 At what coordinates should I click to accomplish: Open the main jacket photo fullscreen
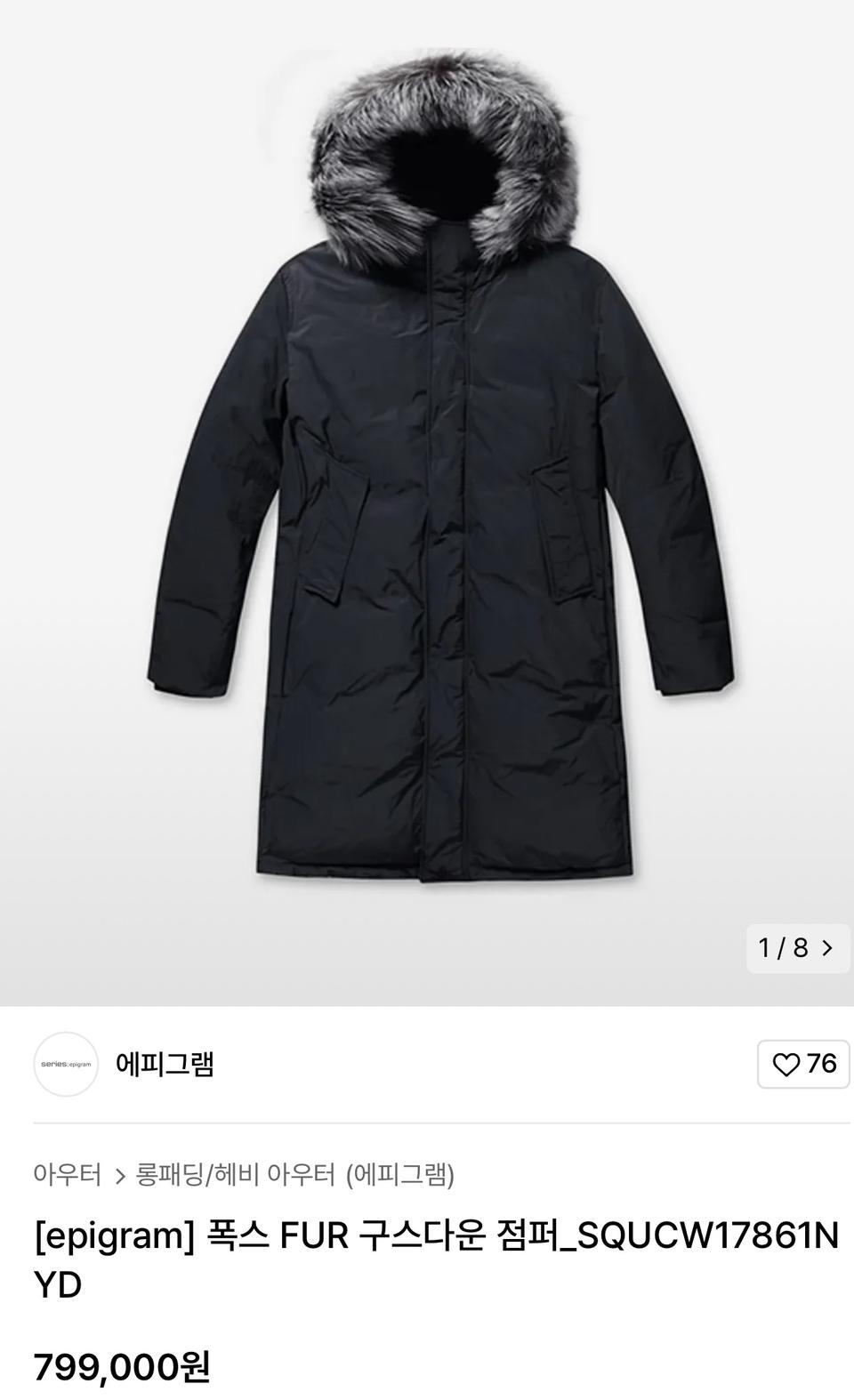pos(427,489)
